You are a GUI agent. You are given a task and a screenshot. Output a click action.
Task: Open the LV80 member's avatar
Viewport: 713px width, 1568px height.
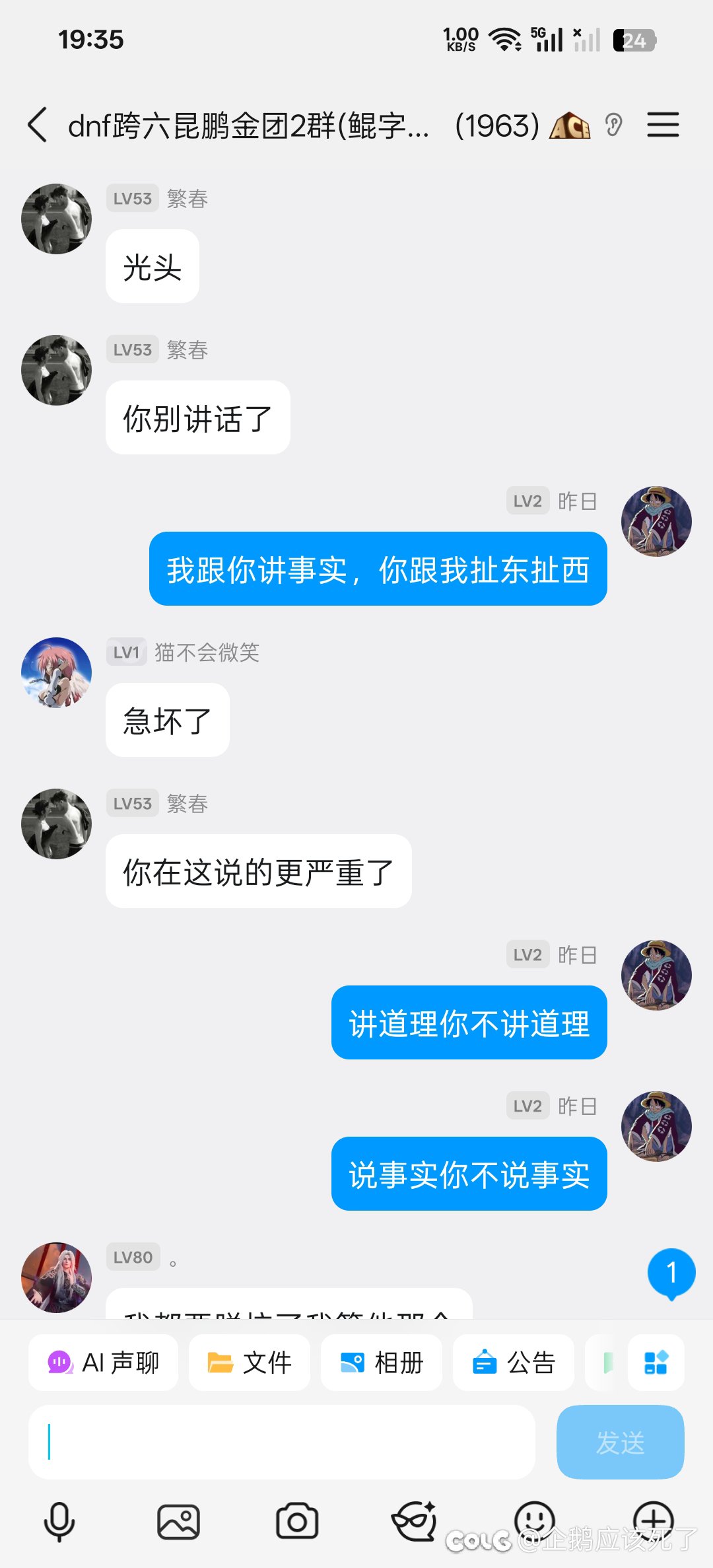(x=57, y=1277)
